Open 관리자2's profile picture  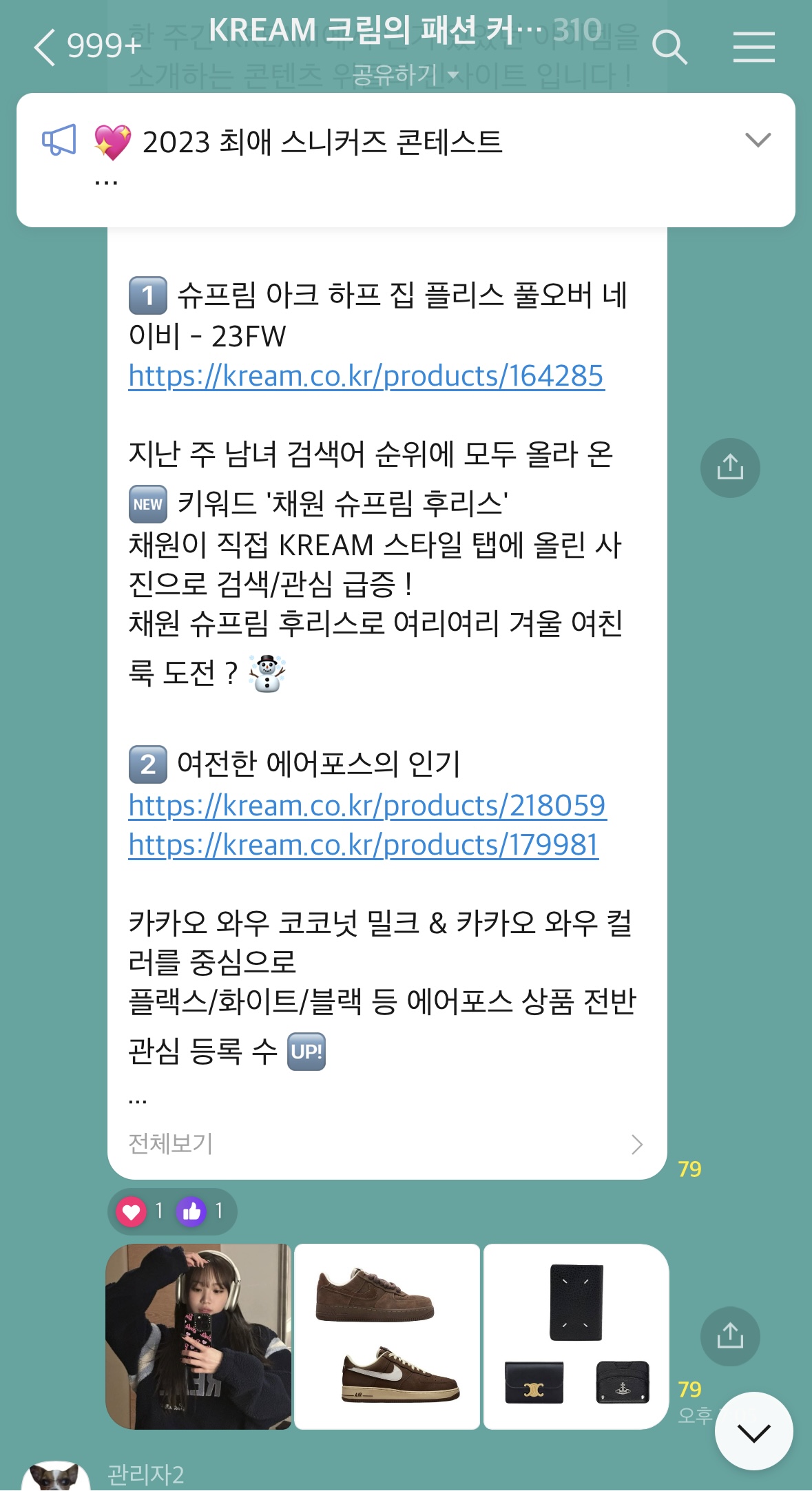[56, 1476]
